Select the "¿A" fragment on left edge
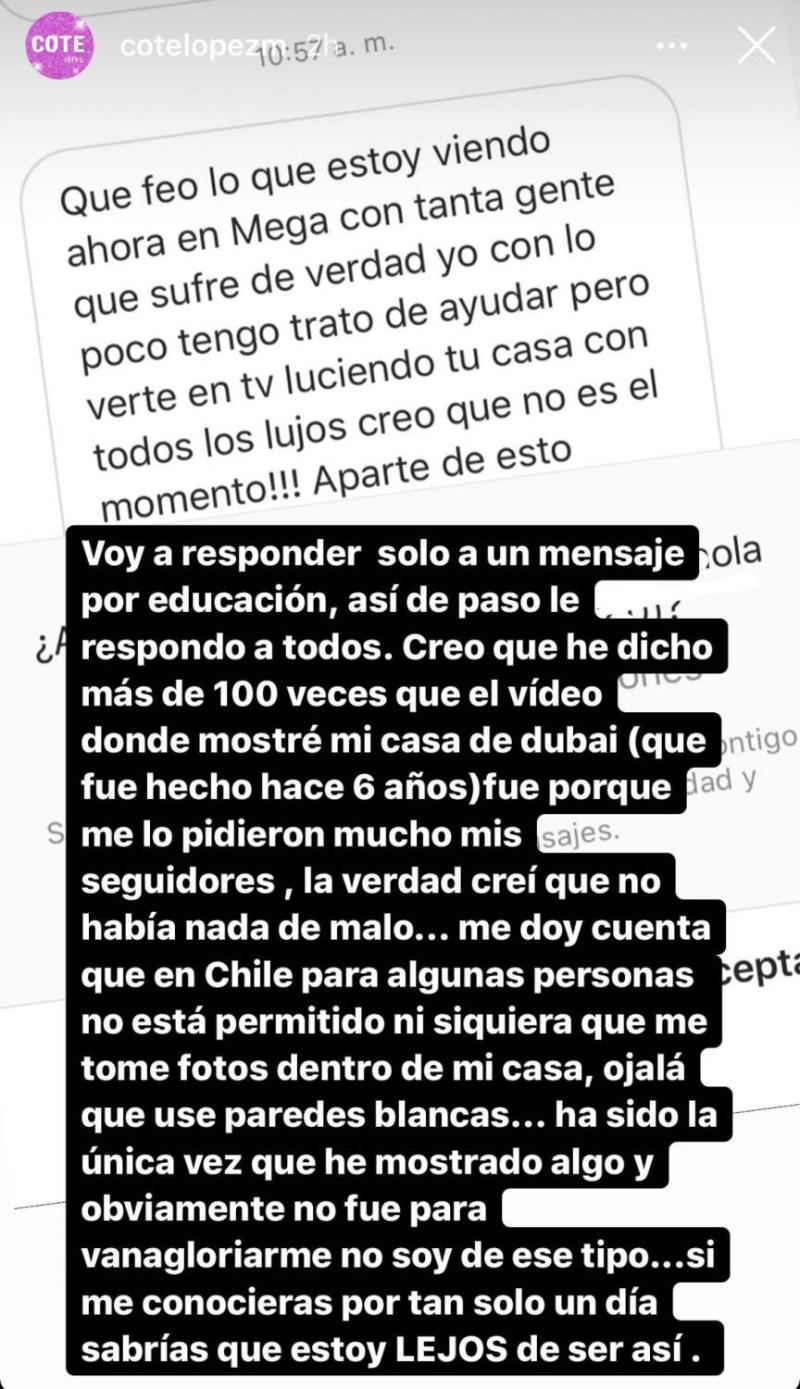This screenshot has width=800, height=1389. [45, 645]
